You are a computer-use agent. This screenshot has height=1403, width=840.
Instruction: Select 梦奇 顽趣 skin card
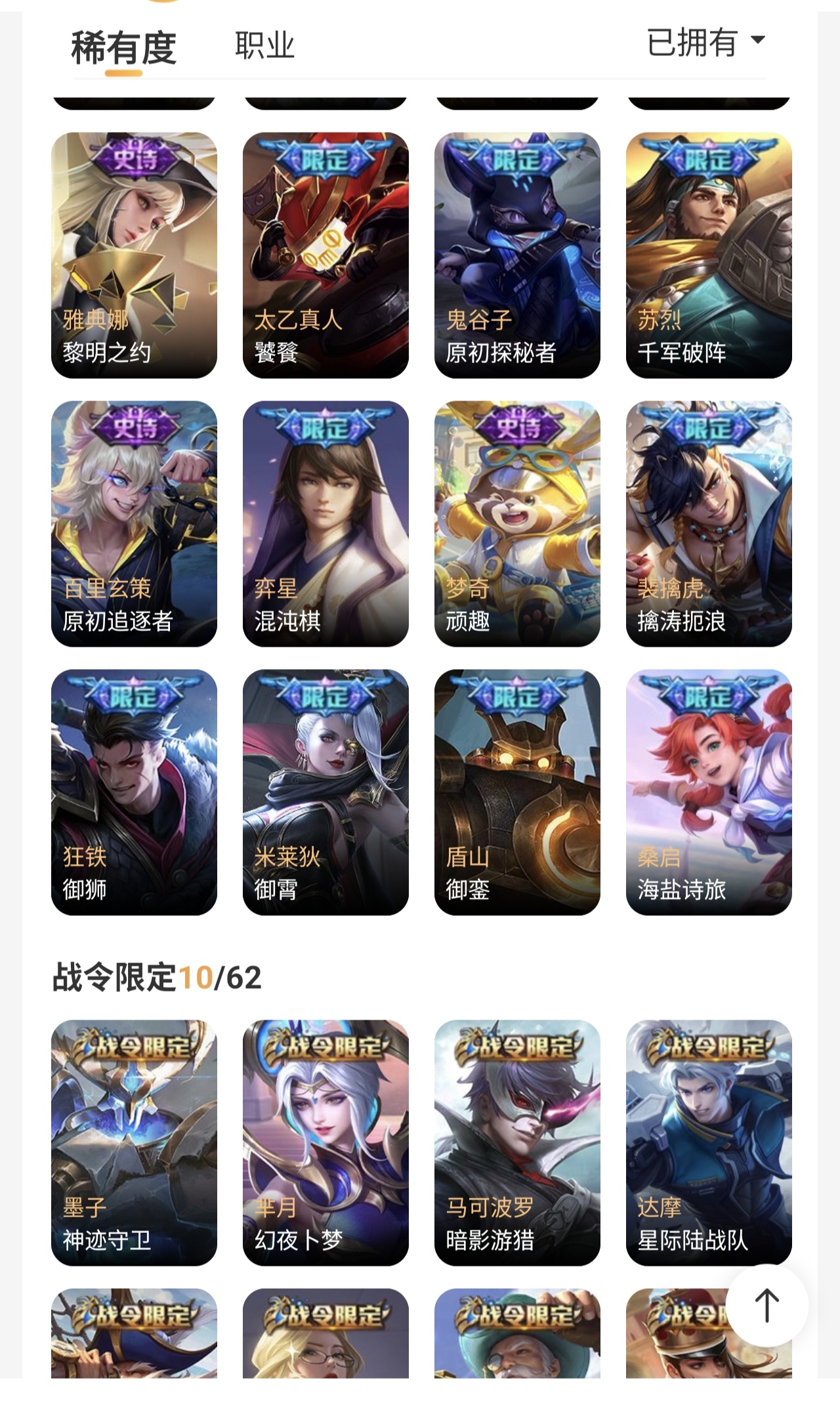[x=517, y=523]
